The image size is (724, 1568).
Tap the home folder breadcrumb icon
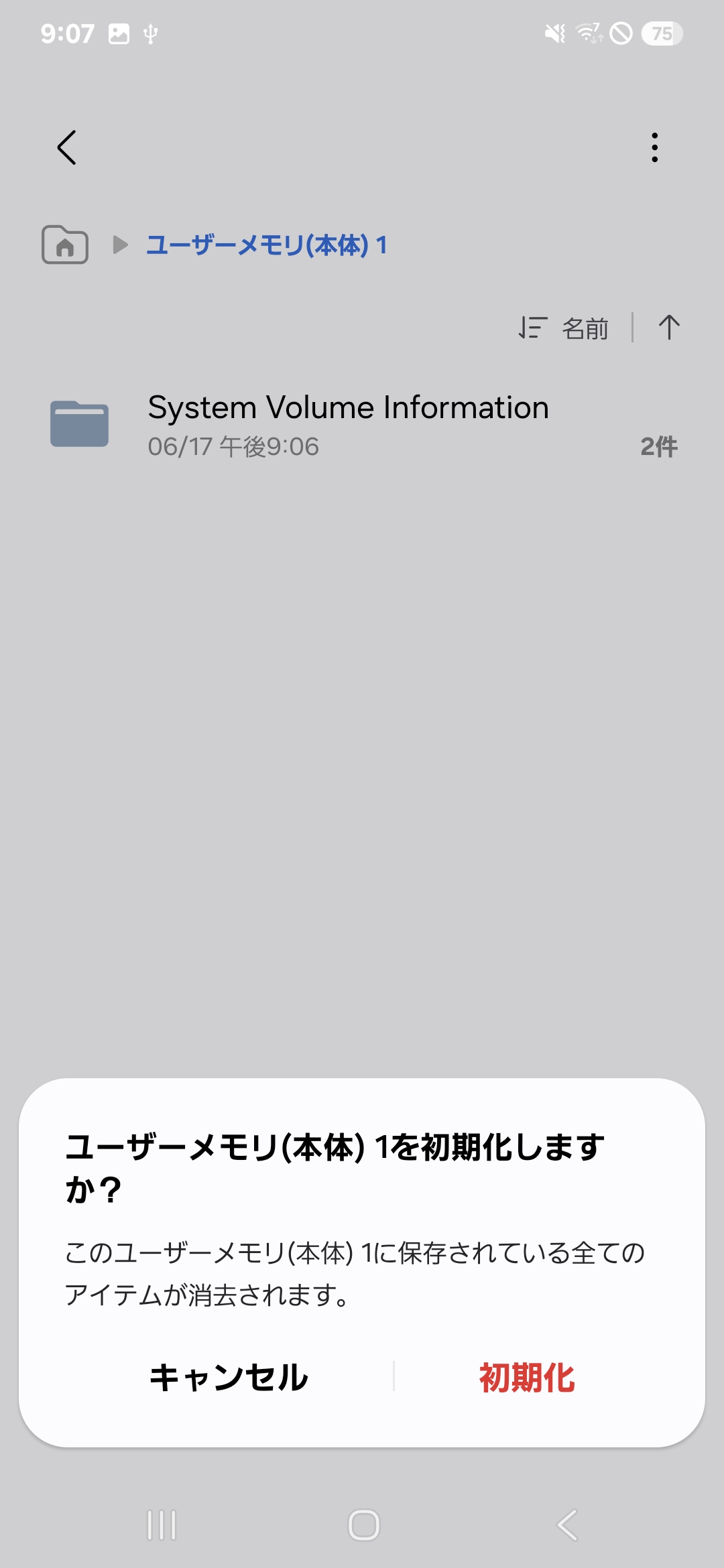click(65, 245)
